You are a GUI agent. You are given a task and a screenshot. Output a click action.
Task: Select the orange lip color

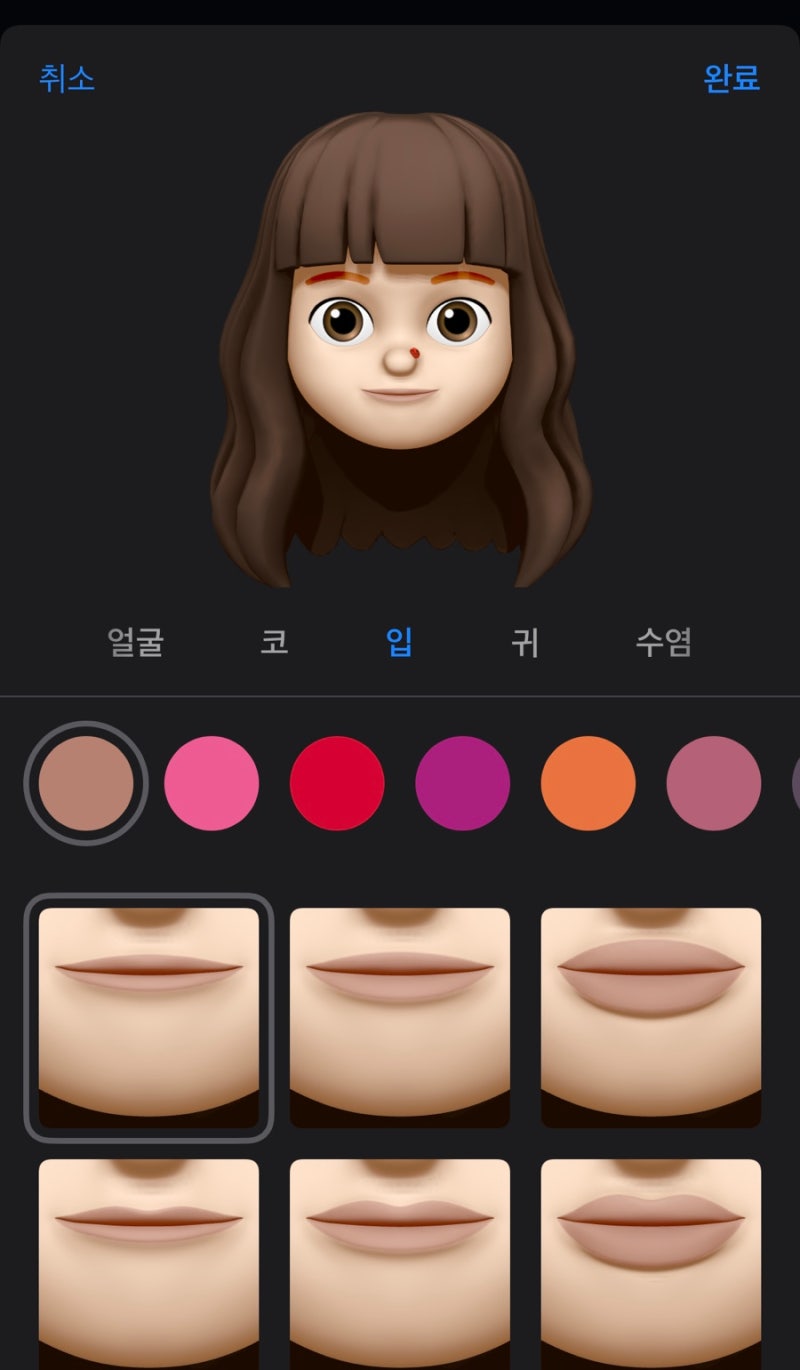pos(587,783)
